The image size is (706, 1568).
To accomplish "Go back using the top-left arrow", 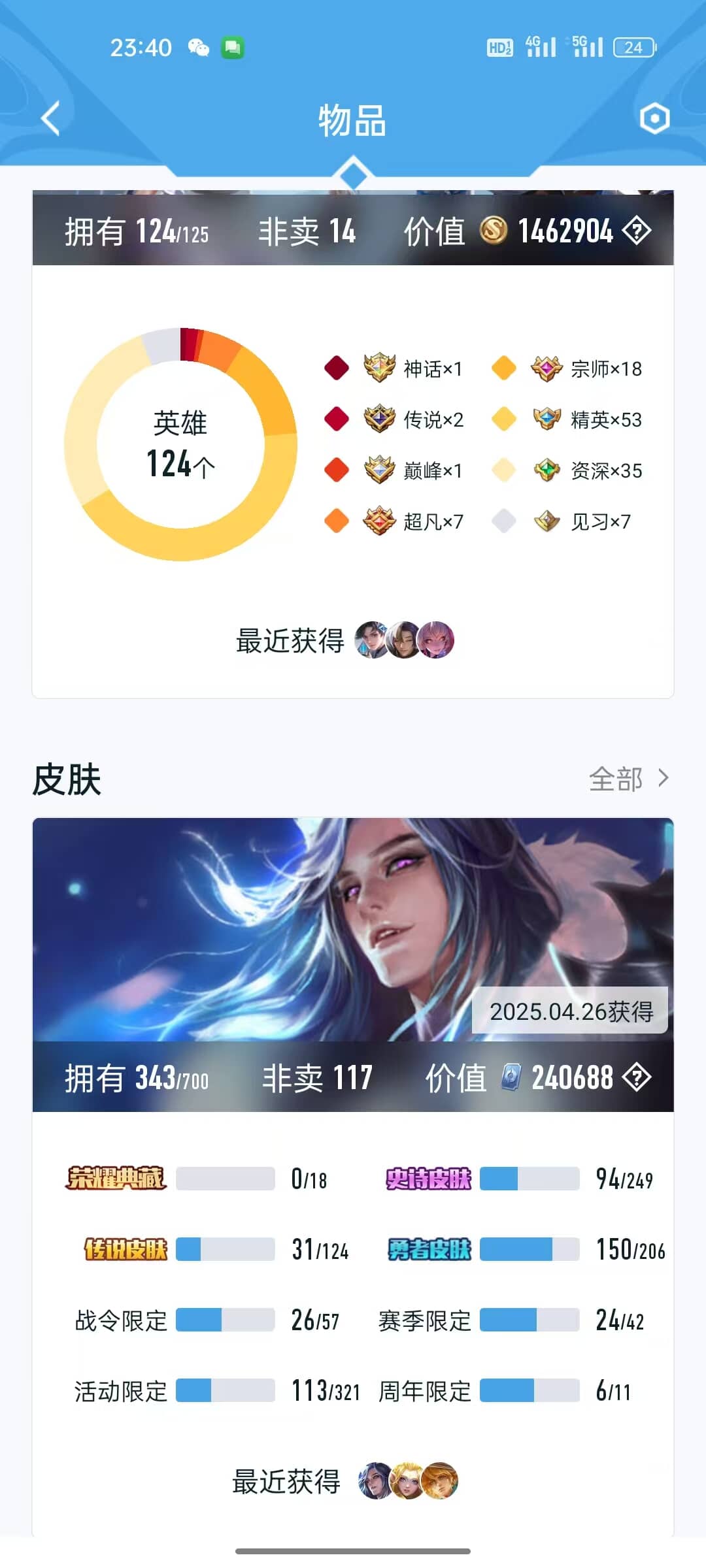I will point(50,118).
